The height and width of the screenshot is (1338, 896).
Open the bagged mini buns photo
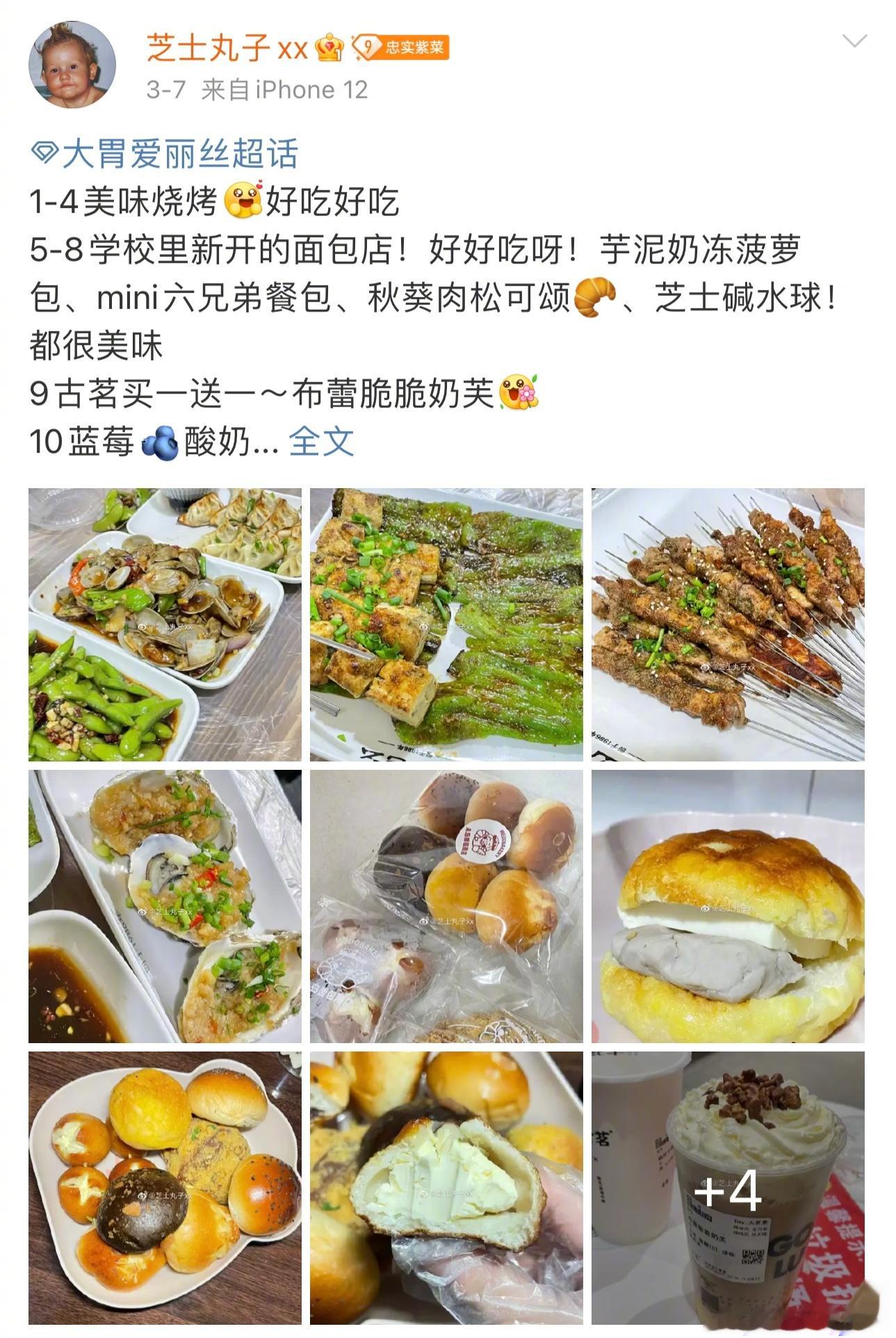[x=446, y=906]
